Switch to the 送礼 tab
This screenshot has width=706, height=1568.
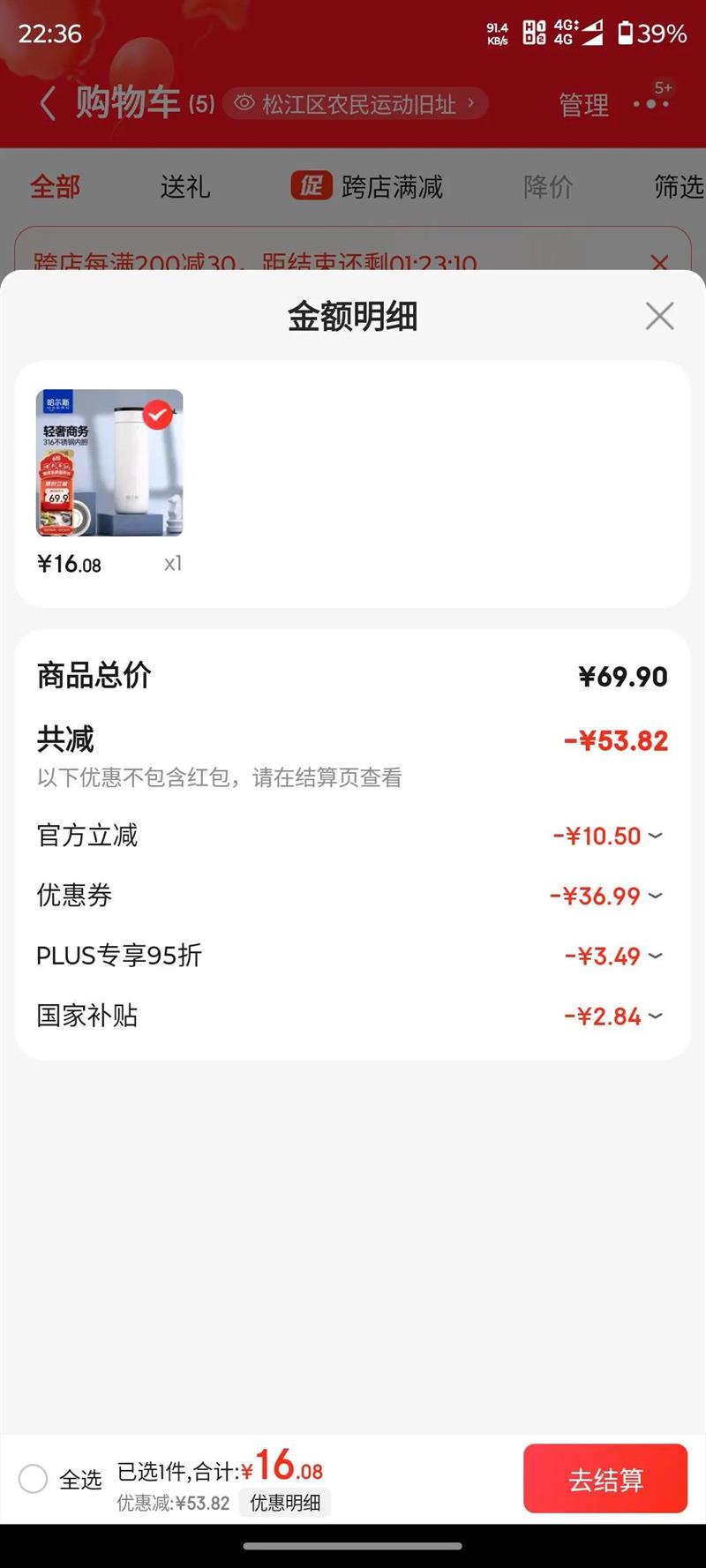click(185, 187)
